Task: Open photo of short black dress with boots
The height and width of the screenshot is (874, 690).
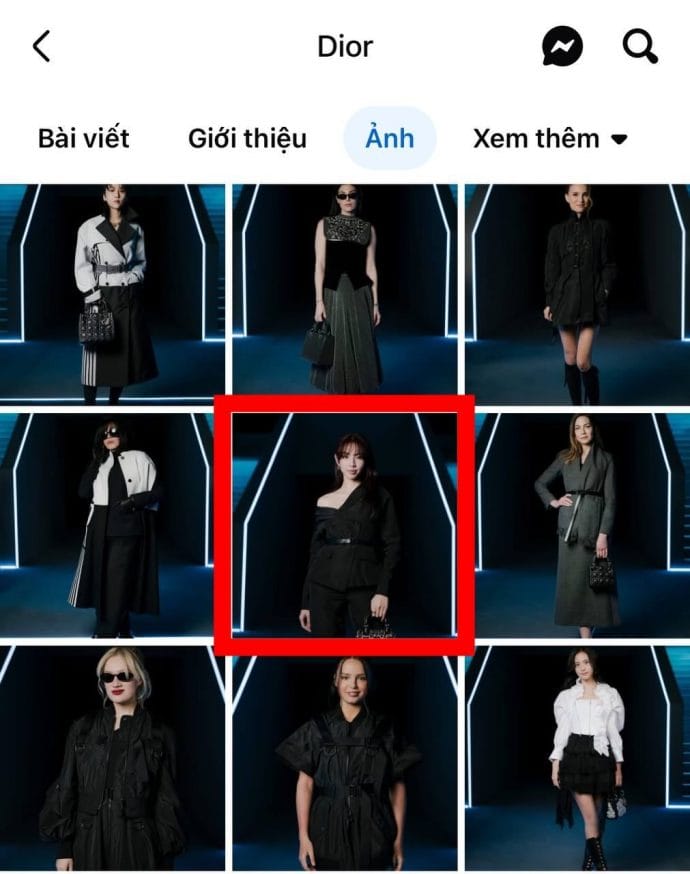Action: (577, 294)
